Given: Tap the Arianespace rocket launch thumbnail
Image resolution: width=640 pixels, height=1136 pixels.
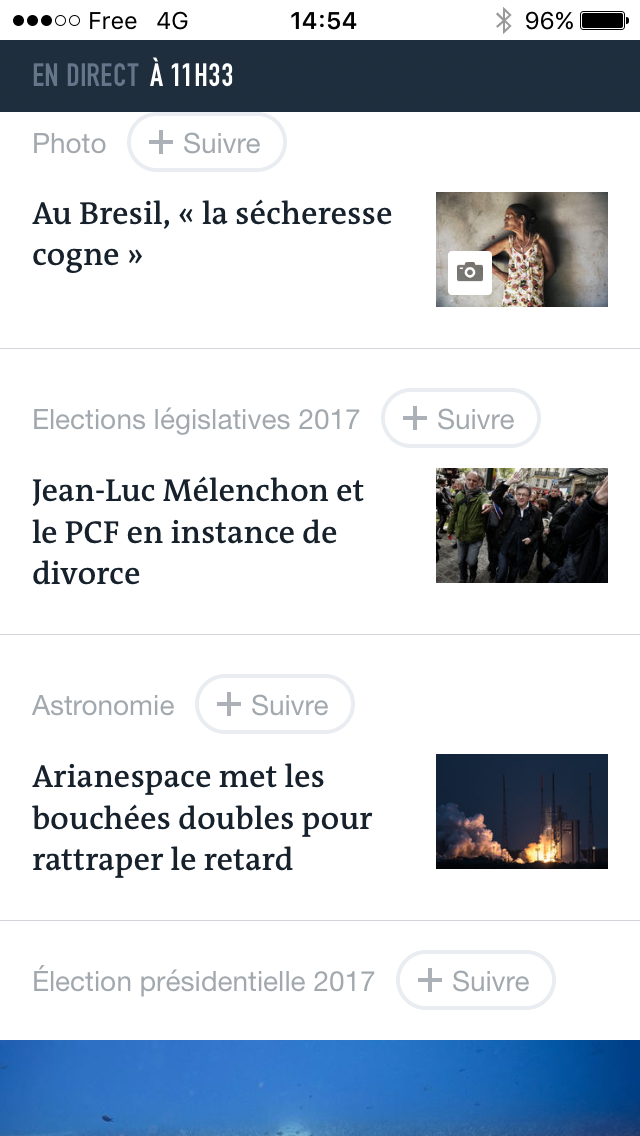Looking at the screenshot, I should pos(521,811).
